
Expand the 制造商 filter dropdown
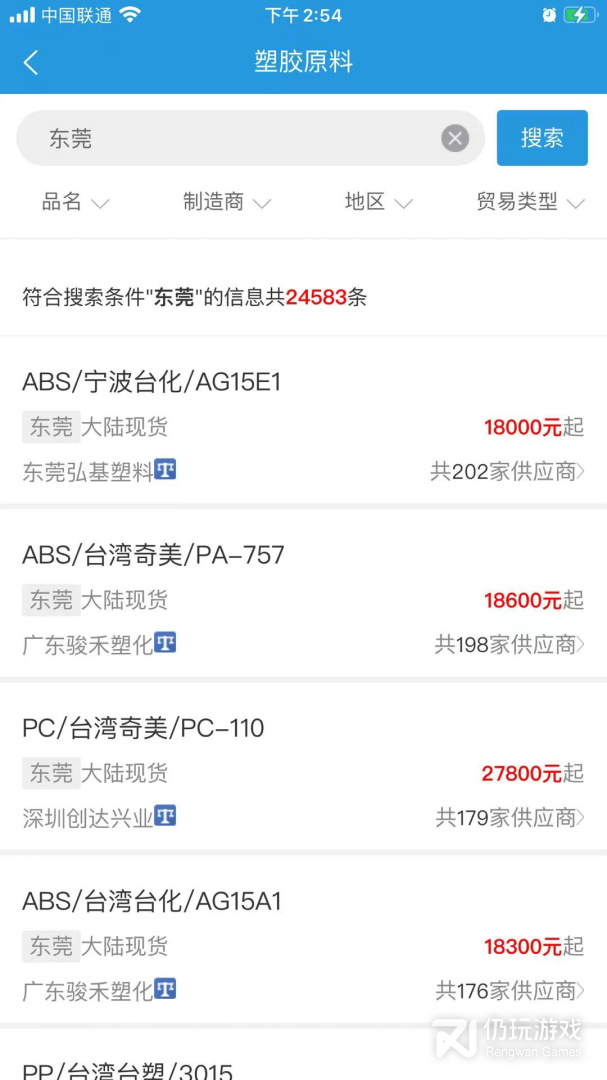[227, 202]
